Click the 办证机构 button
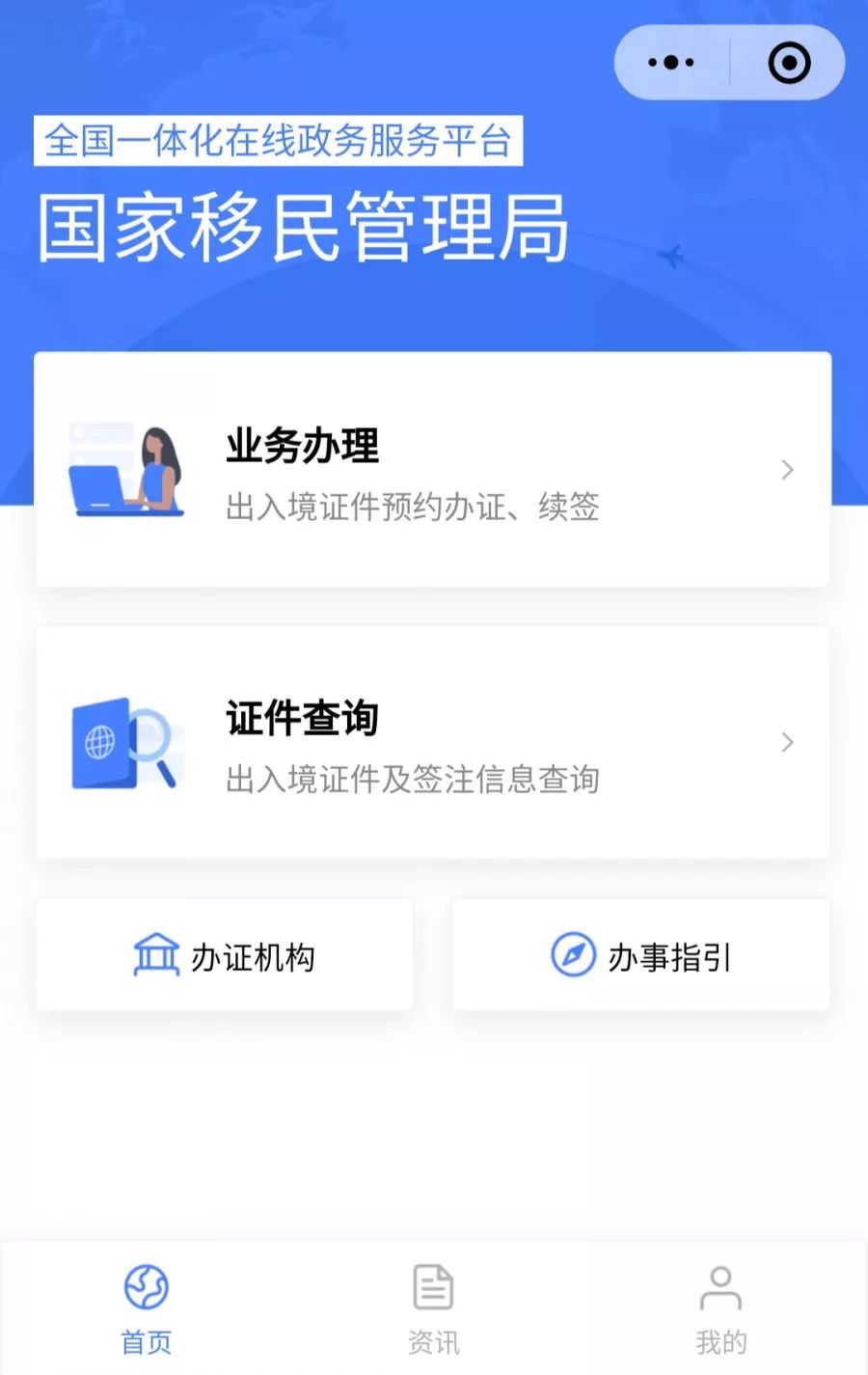The image size is (868, 1375). [224, 954]
